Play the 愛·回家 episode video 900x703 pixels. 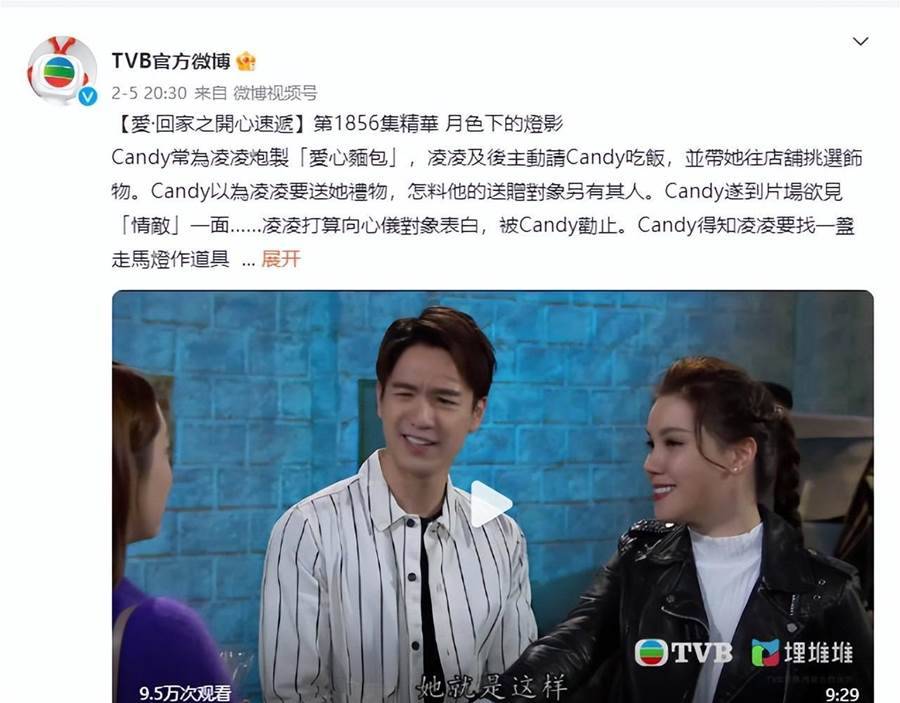(491, 504)
